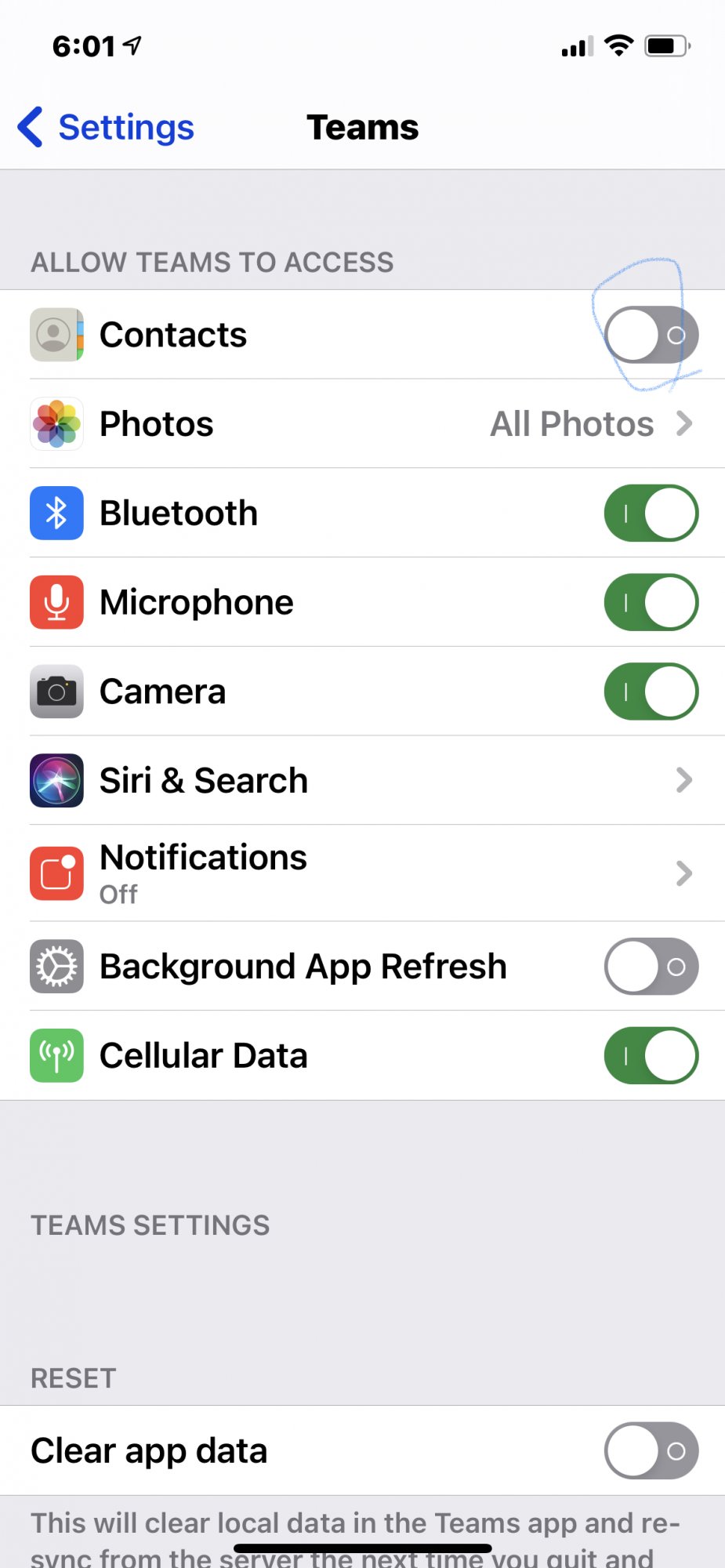
Task: Turn off Cellular Data for Teams
Action: tap(651, 1055)
